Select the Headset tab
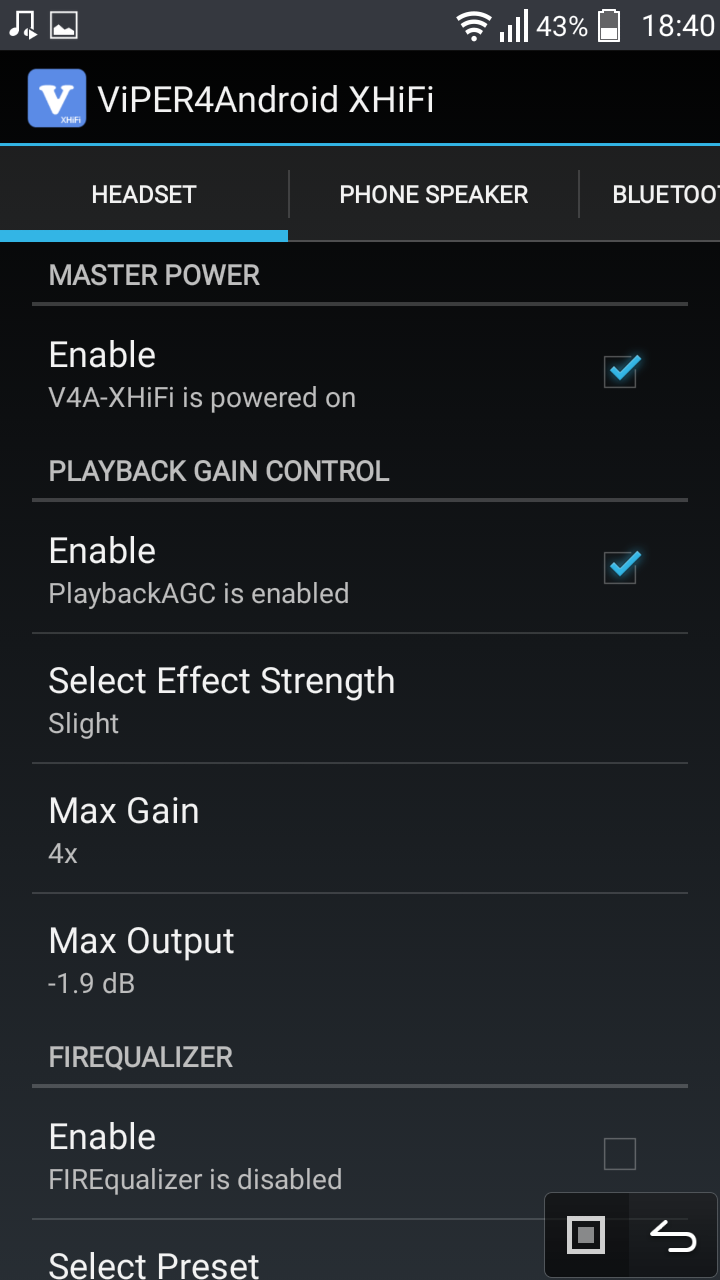Screen dimensions: 720x1280 coord(144,194)
